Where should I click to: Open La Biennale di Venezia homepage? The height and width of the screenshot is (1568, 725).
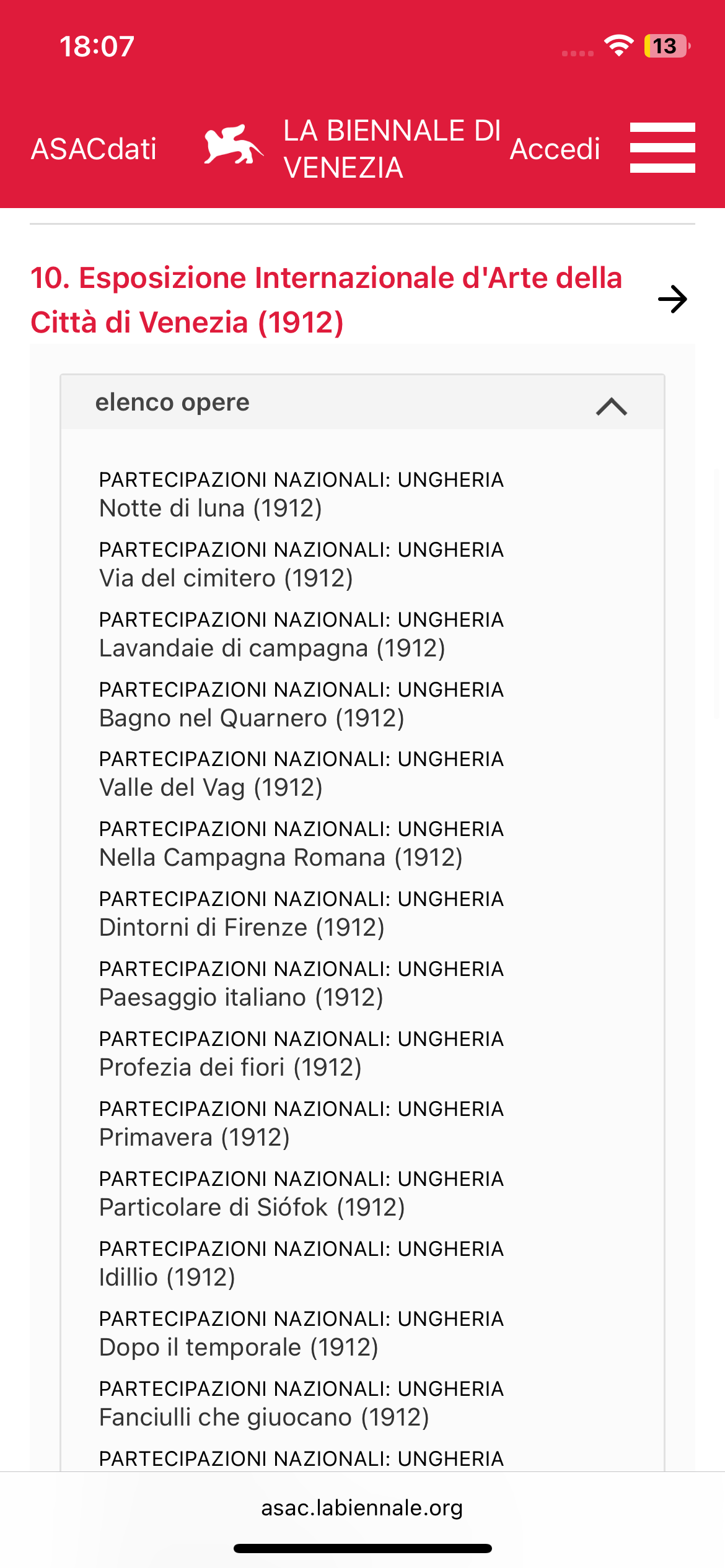[352, 149]
